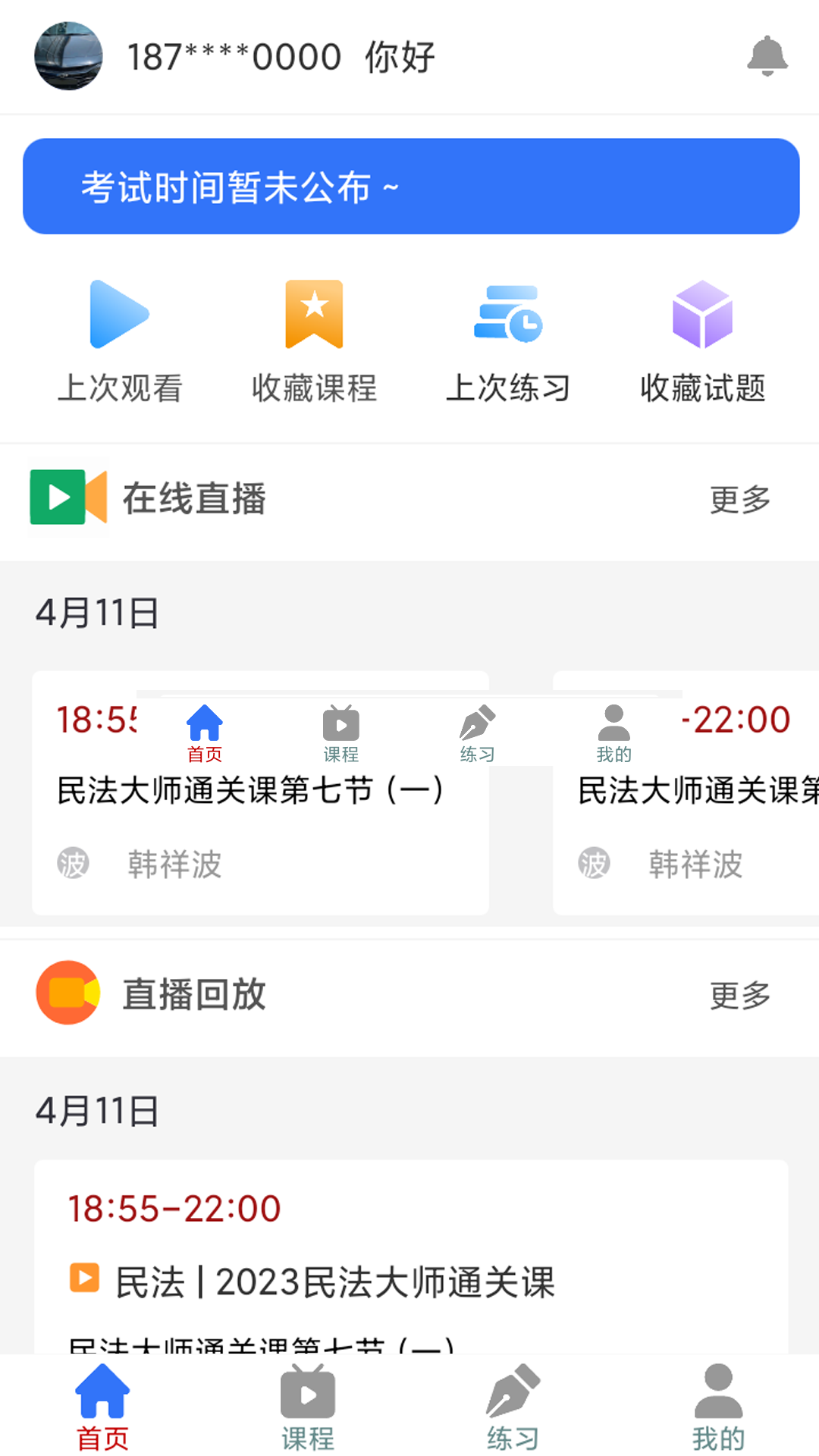Click the 考试时间暂未公布 banner
Viewport: 819px width, 1456px height.
(409, 186)
